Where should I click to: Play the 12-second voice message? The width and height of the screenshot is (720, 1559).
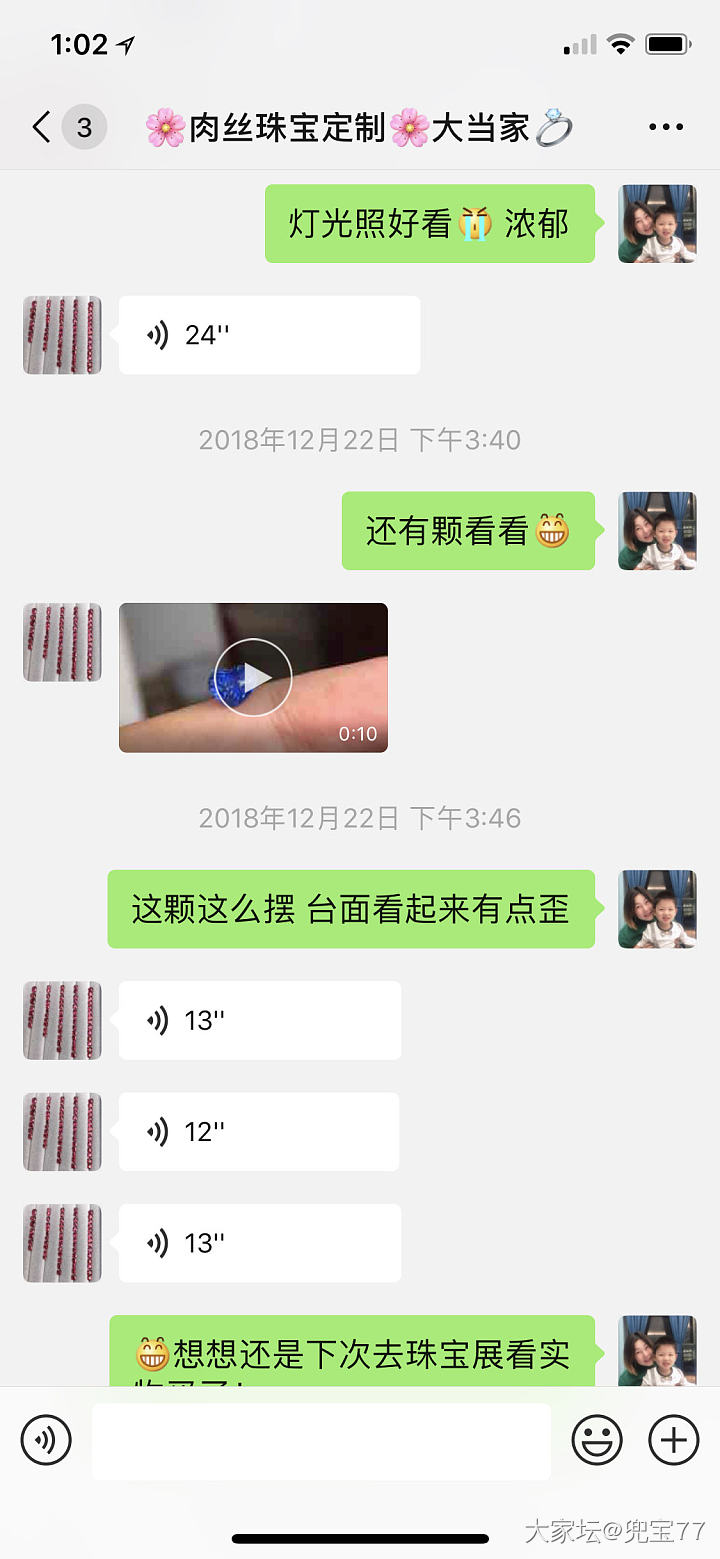258,1132
